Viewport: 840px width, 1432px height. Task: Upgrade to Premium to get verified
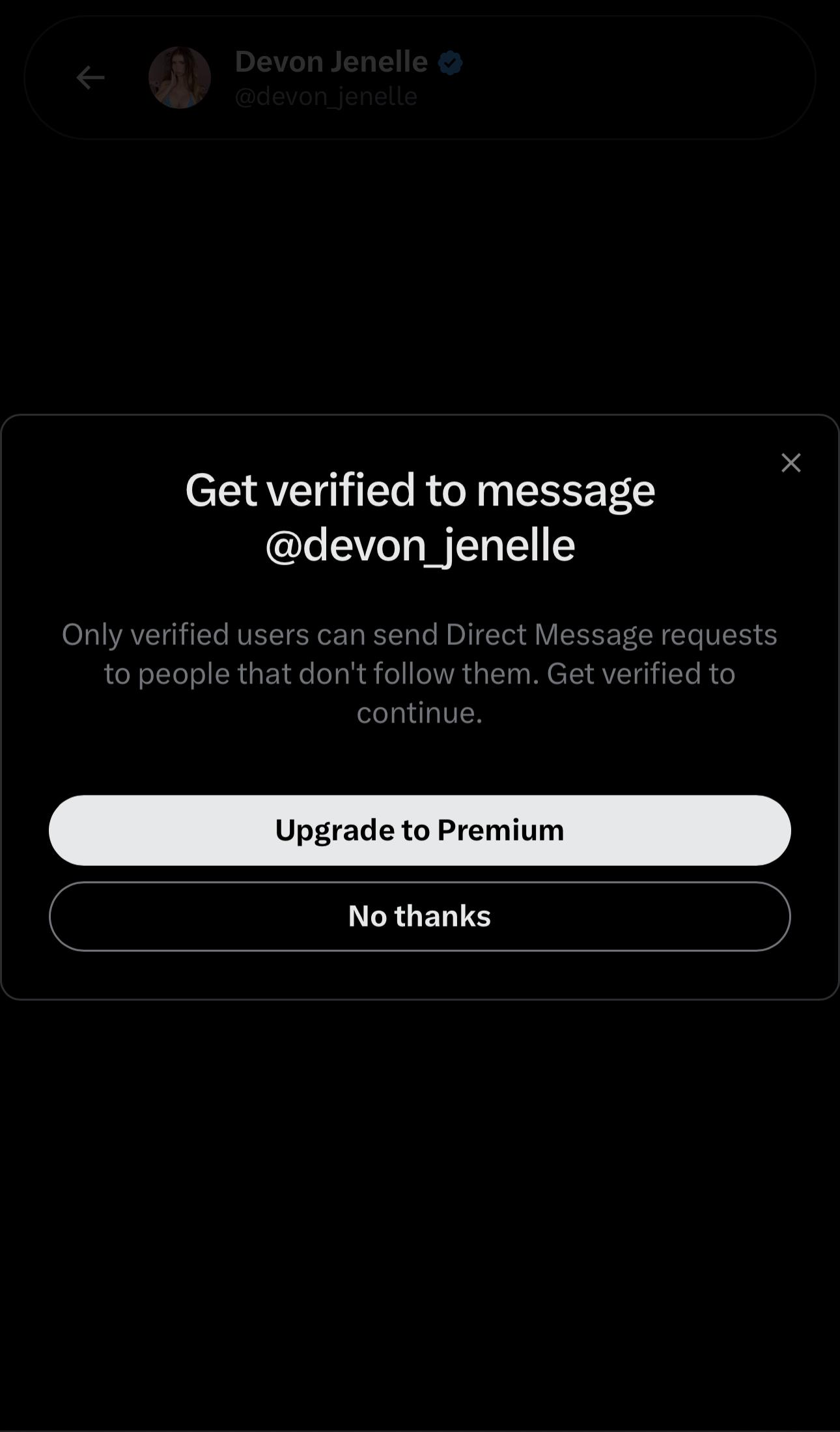click(x=419, y=830)
